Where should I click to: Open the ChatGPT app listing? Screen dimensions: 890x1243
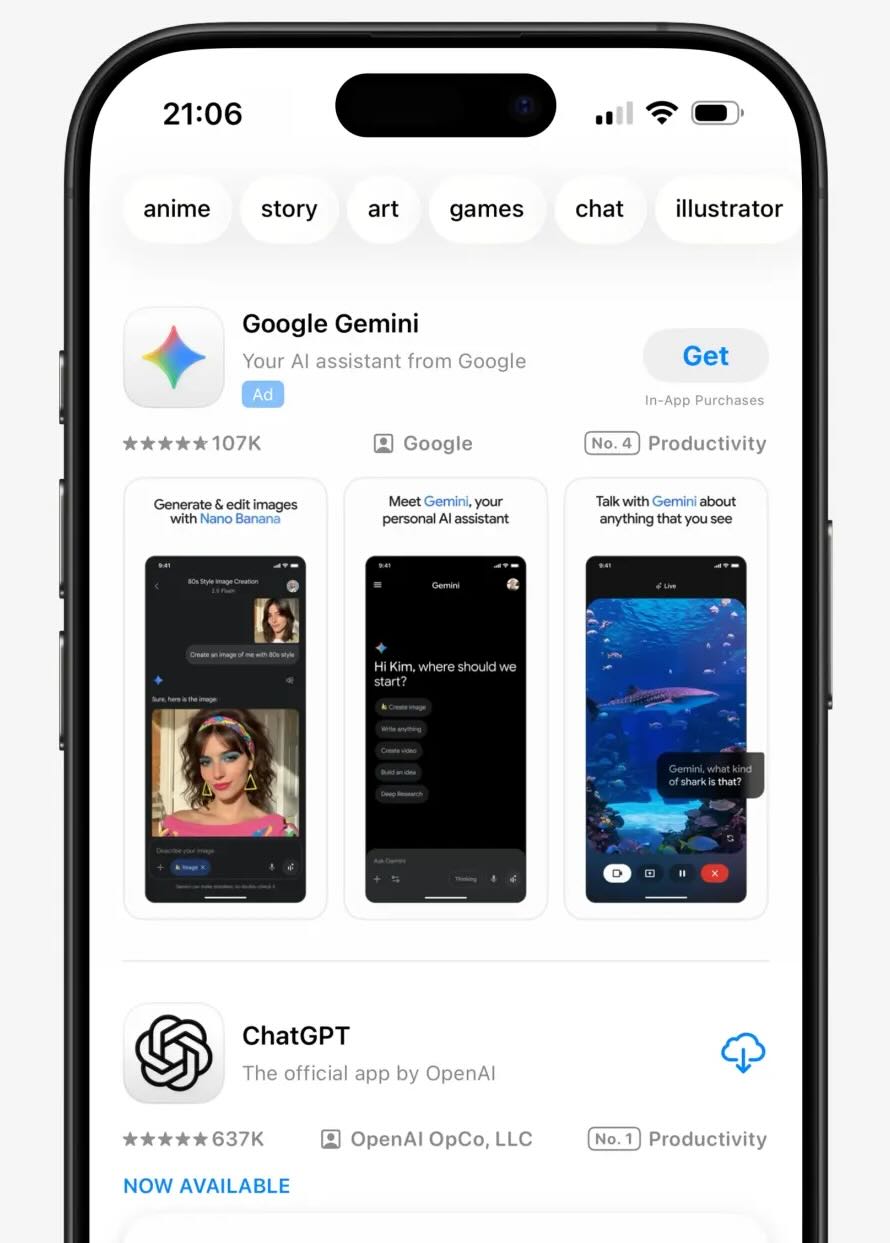(296, 1036)
